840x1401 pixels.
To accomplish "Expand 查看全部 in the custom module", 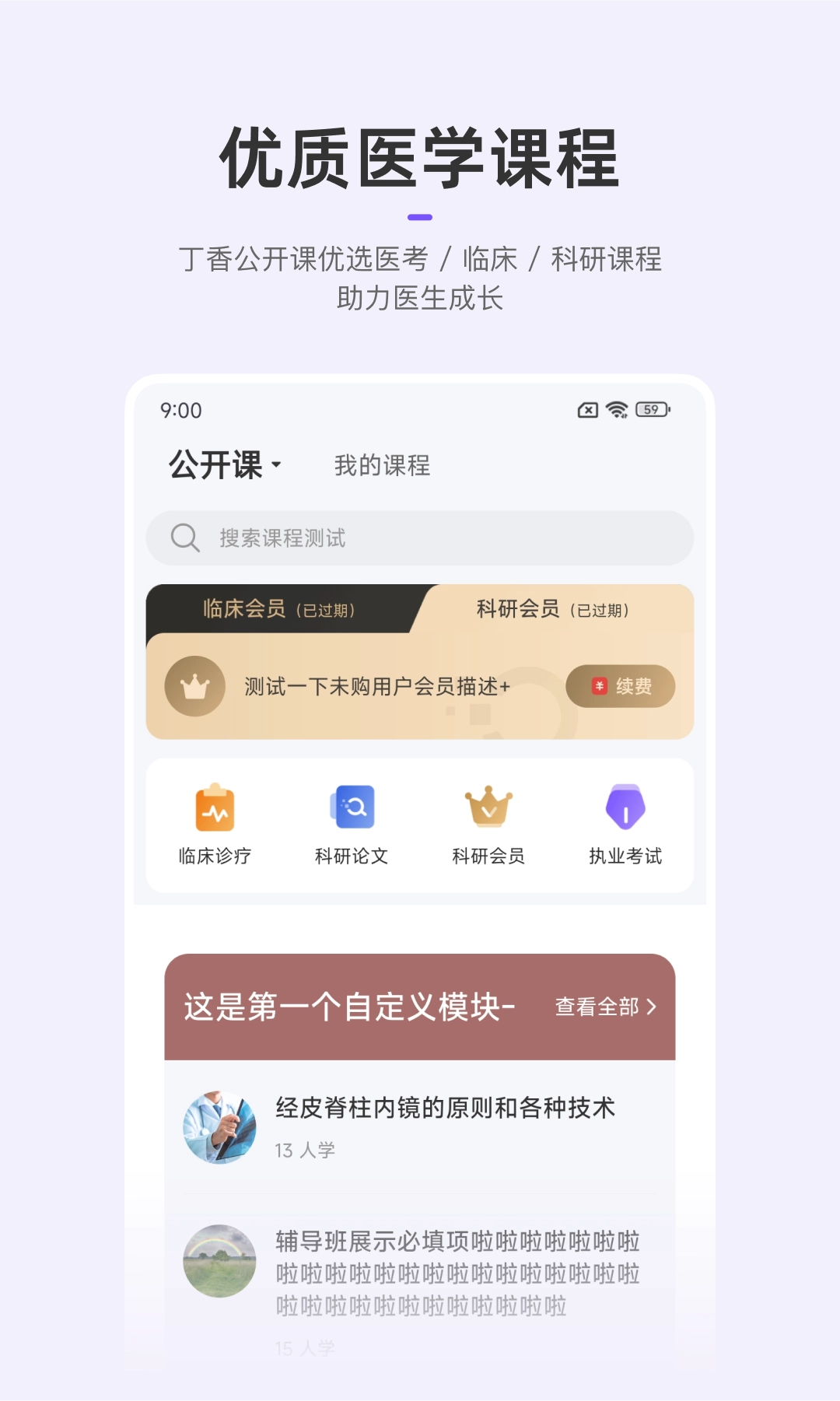I will coord(597,1007).
